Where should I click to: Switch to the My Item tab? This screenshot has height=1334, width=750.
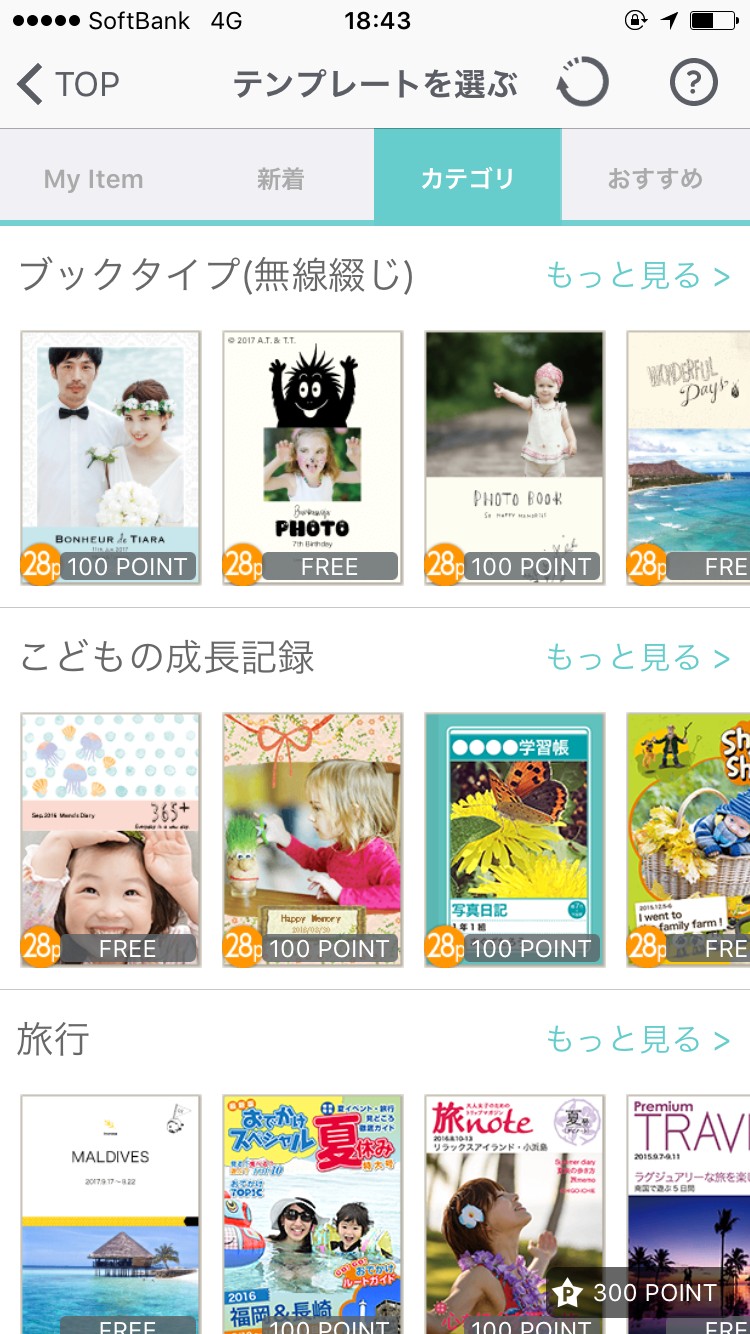tap(94, 179)
